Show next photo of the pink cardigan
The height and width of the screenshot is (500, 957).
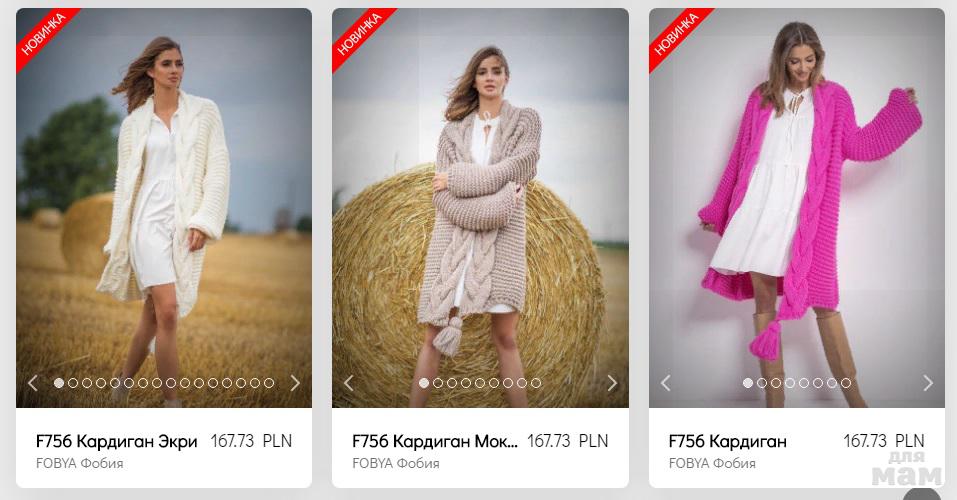pyautogui.click(x=928, y=383)
